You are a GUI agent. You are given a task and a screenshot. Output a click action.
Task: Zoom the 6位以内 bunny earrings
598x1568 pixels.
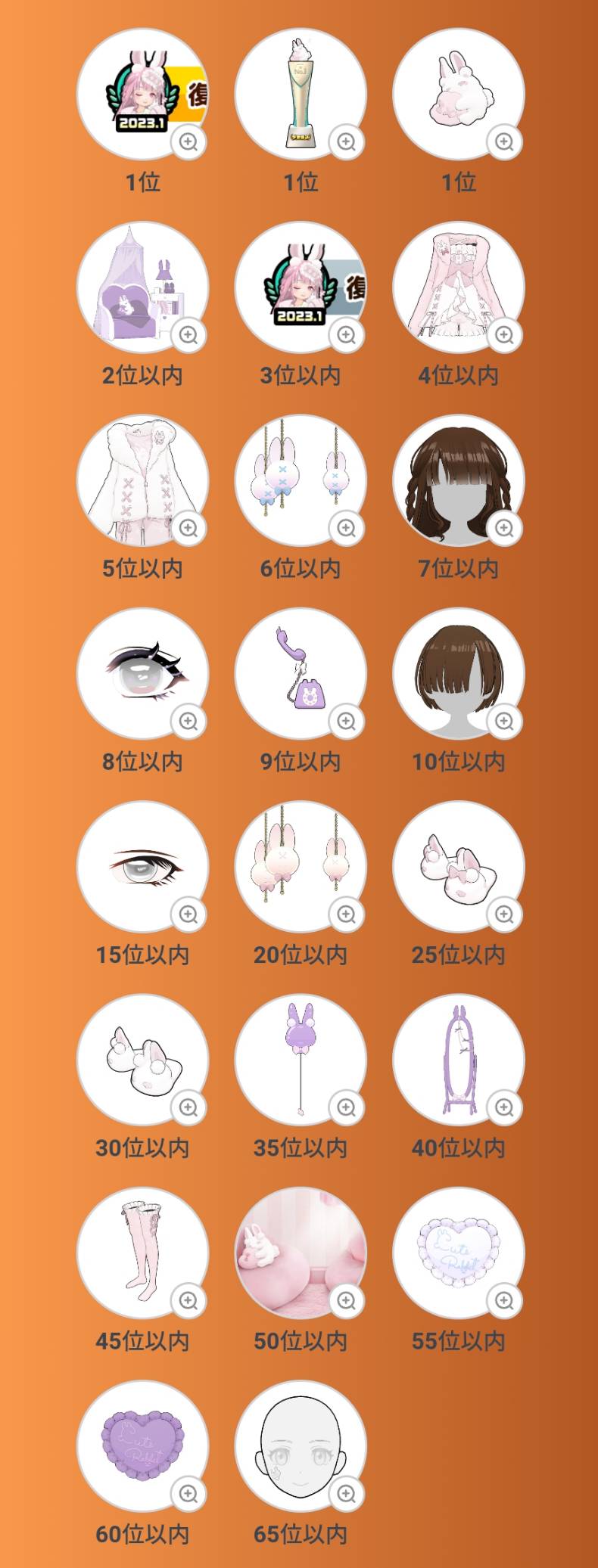click(x=347, y=528)
